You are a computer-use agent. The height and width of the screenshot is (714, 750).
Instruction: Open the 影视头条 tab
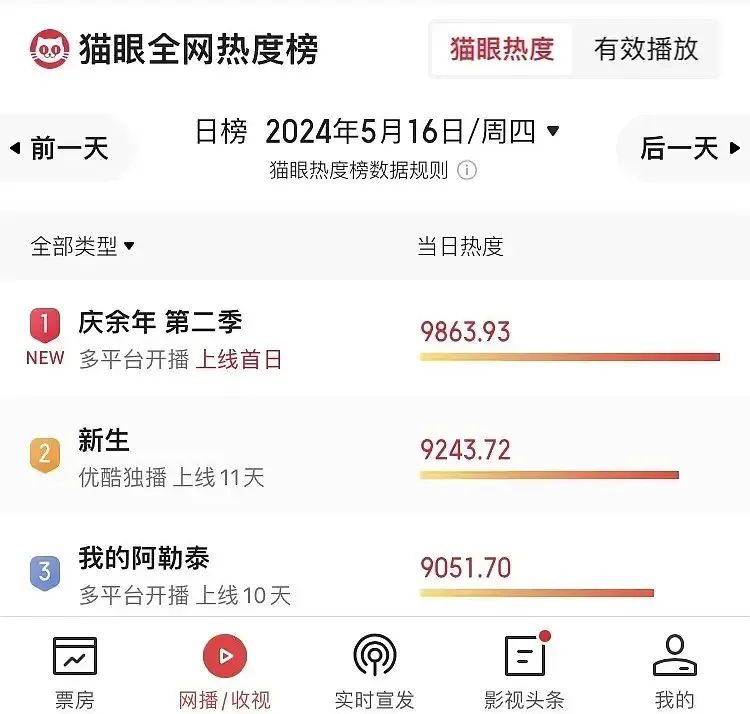(525, 672)
